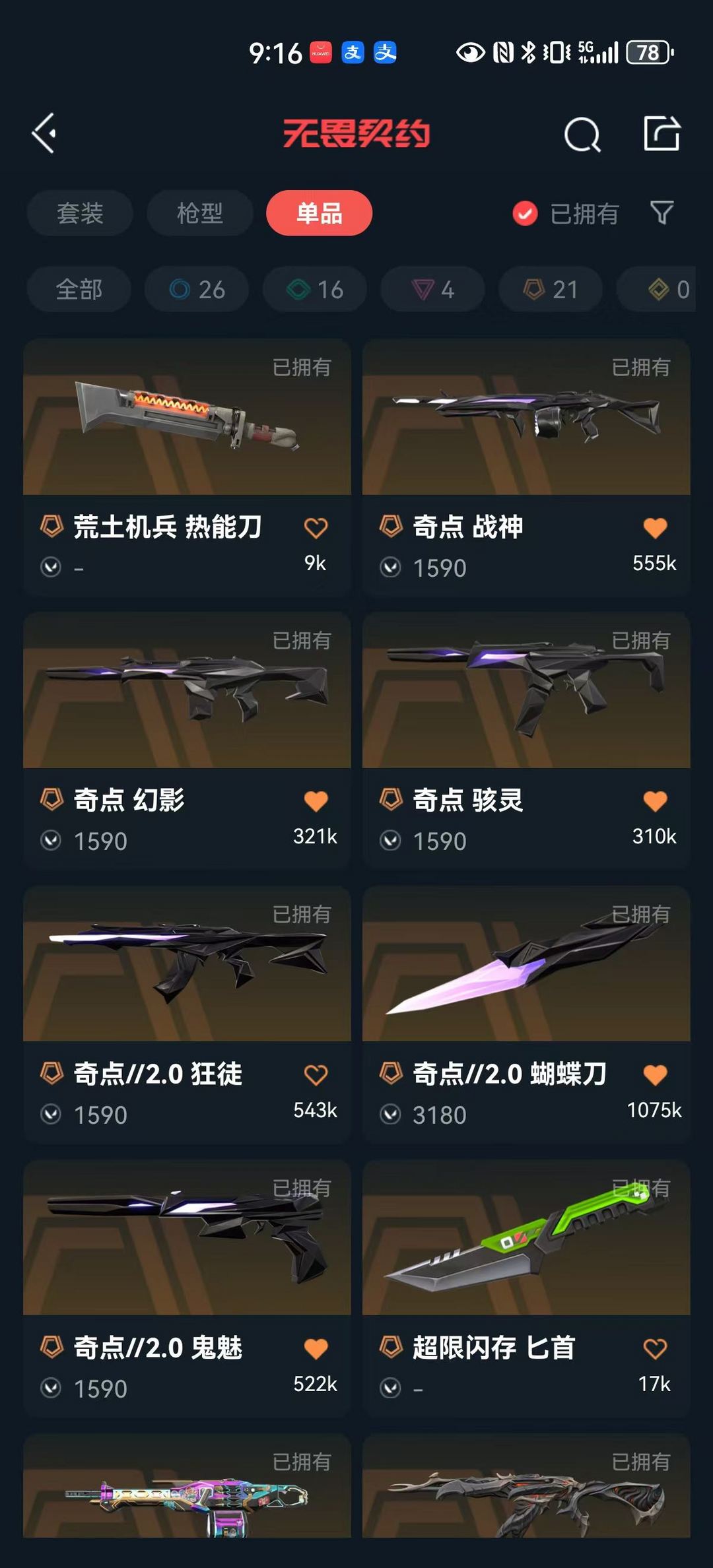Filter by the green tier chip 16

click(x=315, y=289)
